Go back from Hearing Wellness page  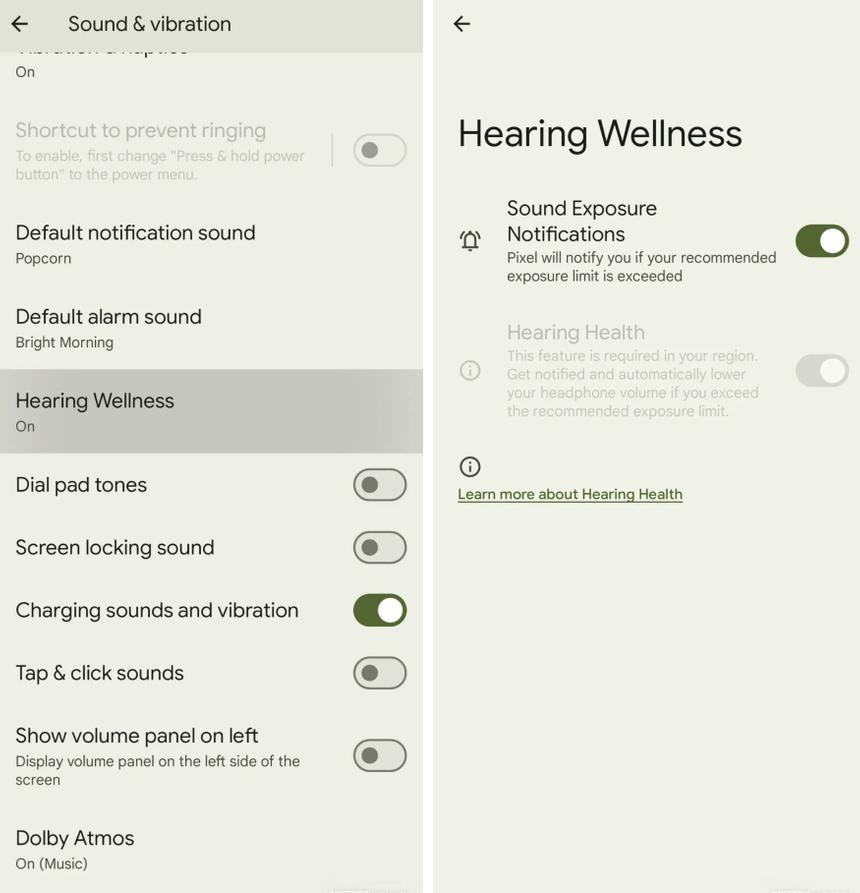click(x=461, y=24)
